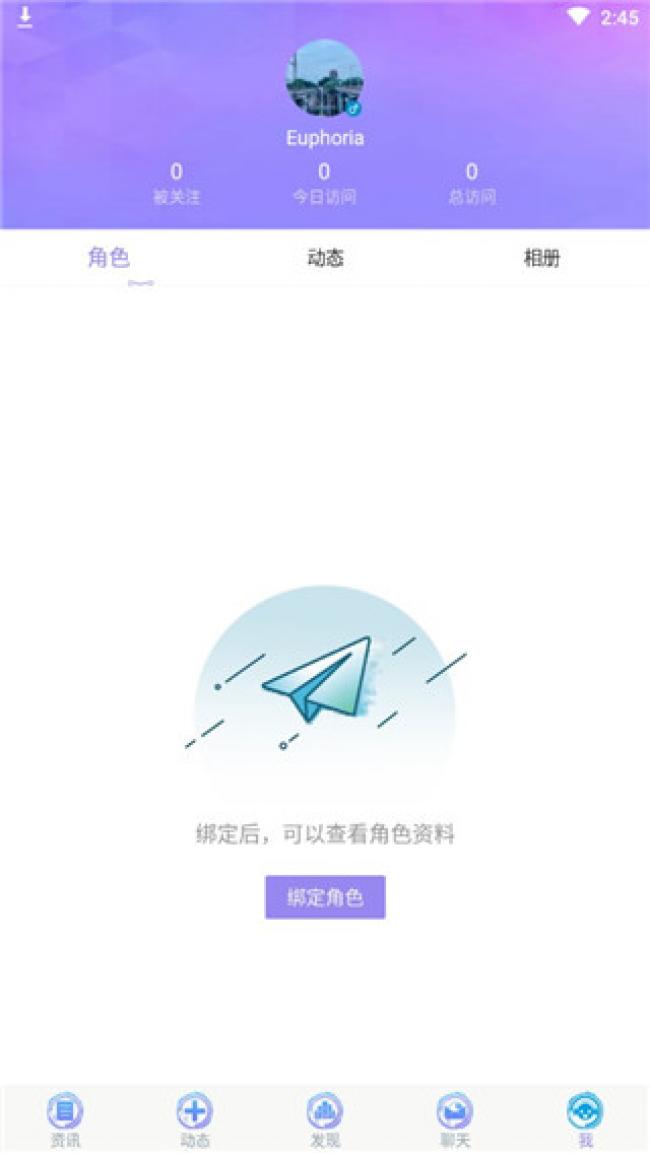View the 被关注 followers count
650x1153 pixels.
(176, 184)
